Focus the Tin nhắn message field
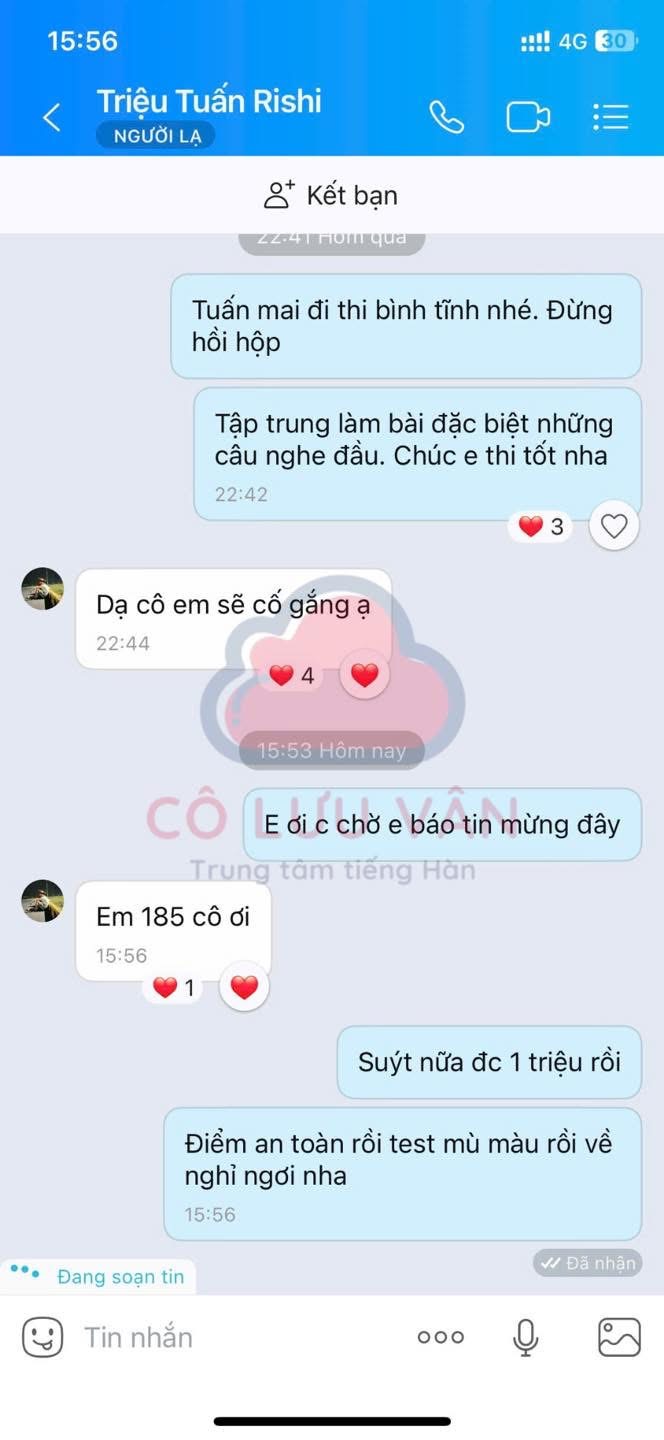 tap(230, 1337)
